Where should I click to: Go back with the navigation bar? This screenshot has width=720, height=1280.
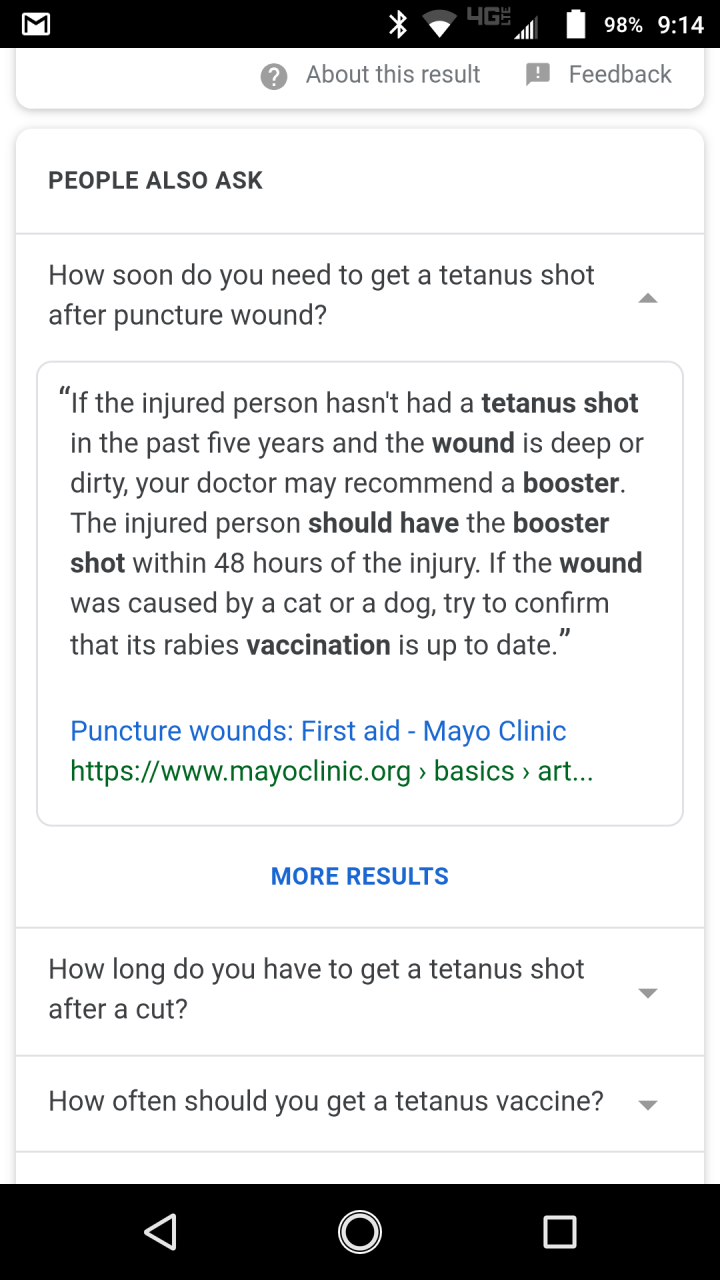point(160,1231)
